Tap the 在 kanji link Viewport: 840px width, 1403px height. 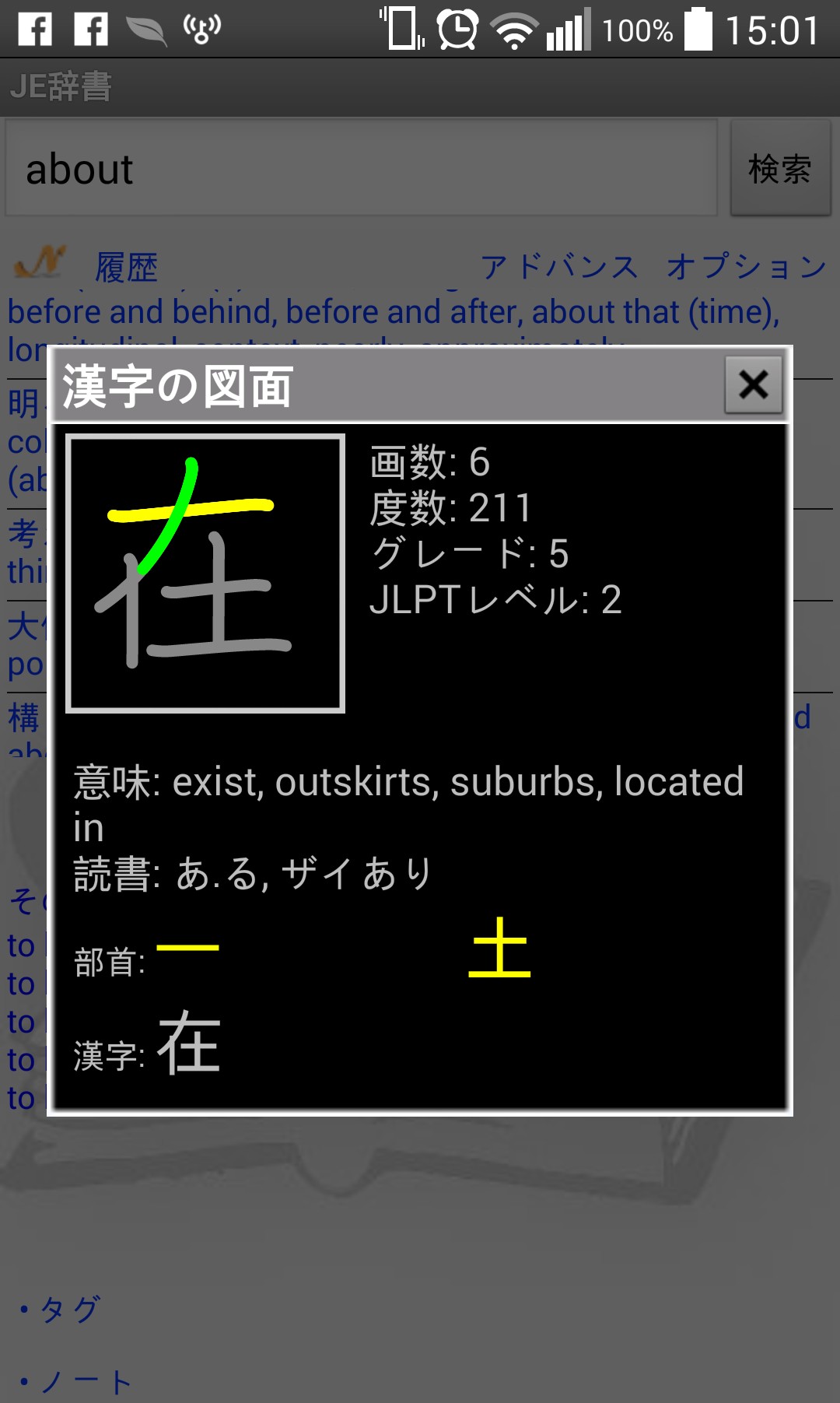coord(189,1043)
